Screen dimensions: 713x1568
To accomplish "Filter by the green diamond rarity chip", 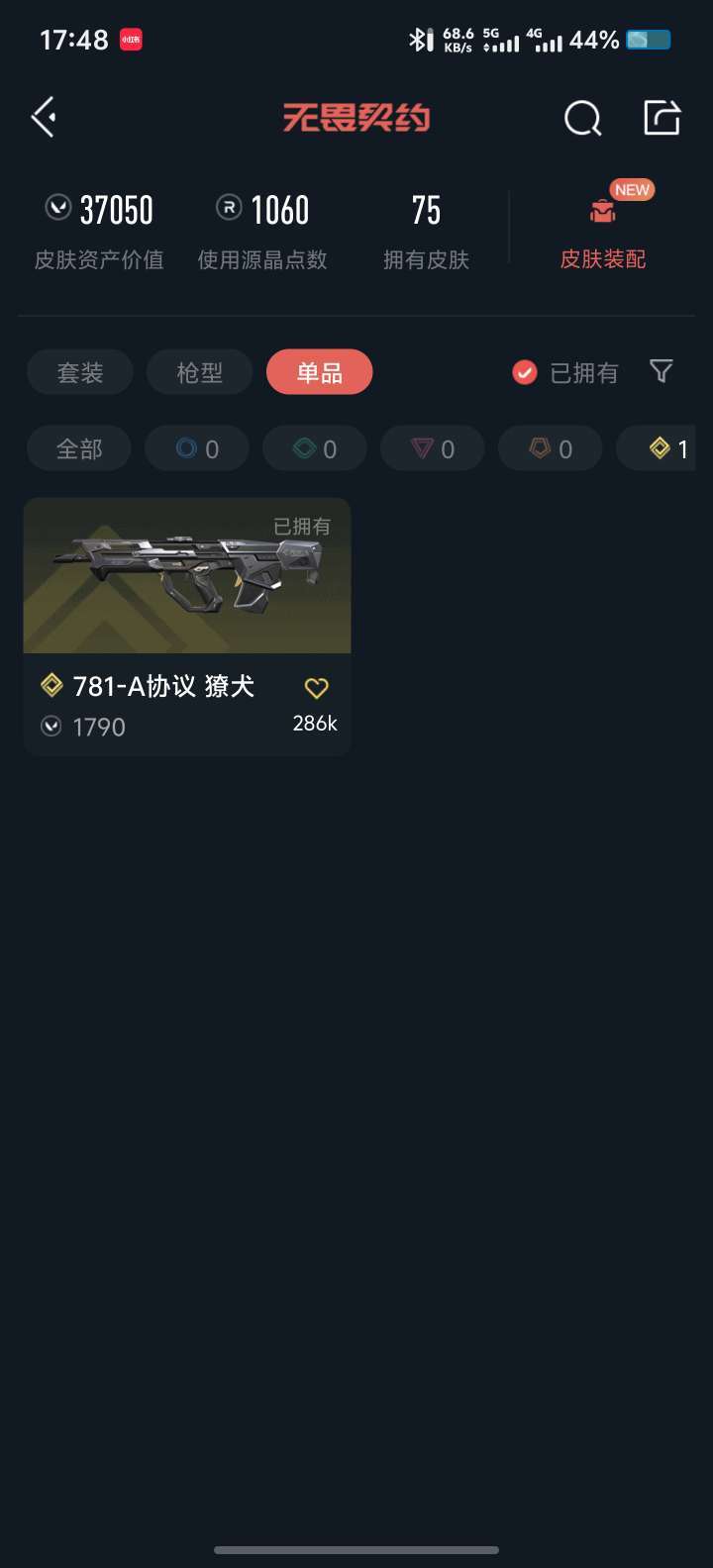I will (x=315, y=449).
